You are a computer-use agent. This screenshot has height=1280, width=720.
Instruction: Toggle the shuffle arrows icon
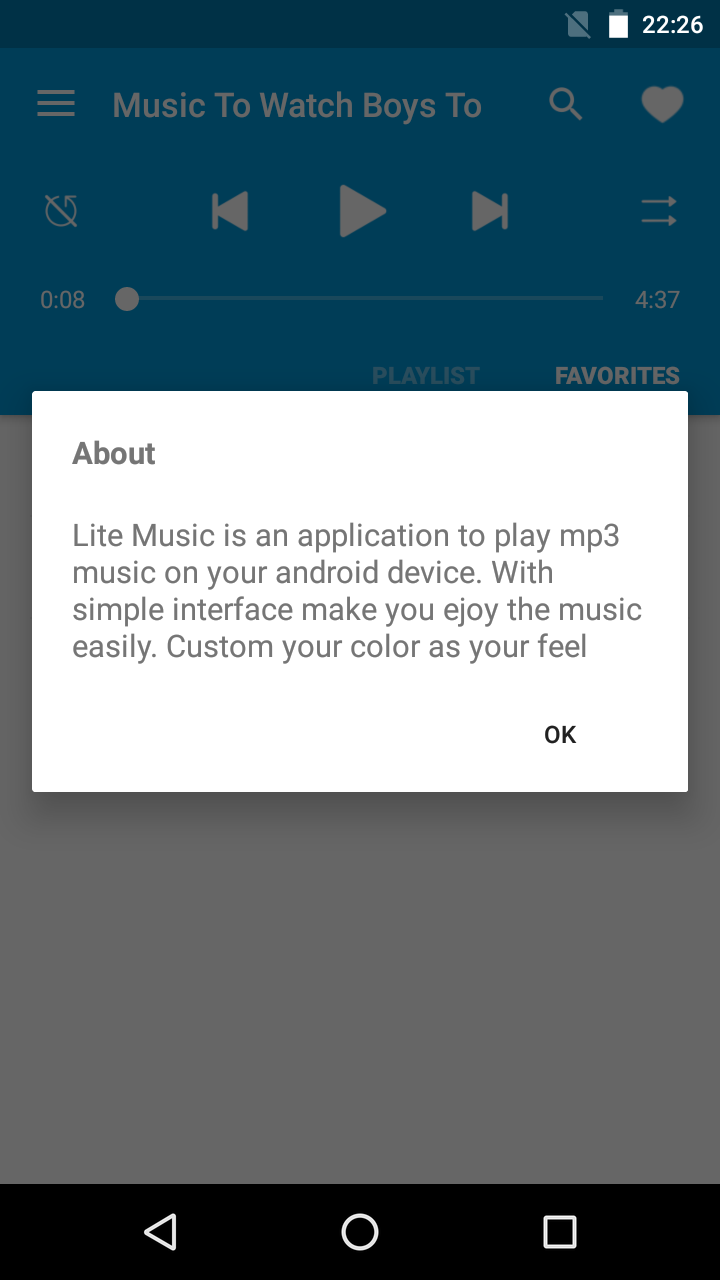[659, 211]
